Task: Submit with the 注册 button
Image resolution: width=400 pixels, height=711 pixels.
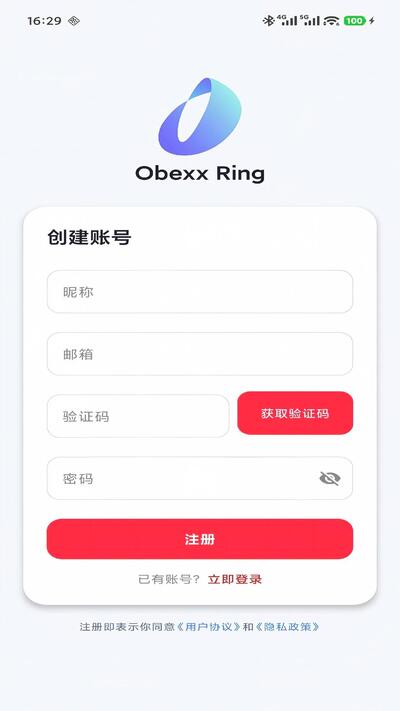Action: [200, 539]
